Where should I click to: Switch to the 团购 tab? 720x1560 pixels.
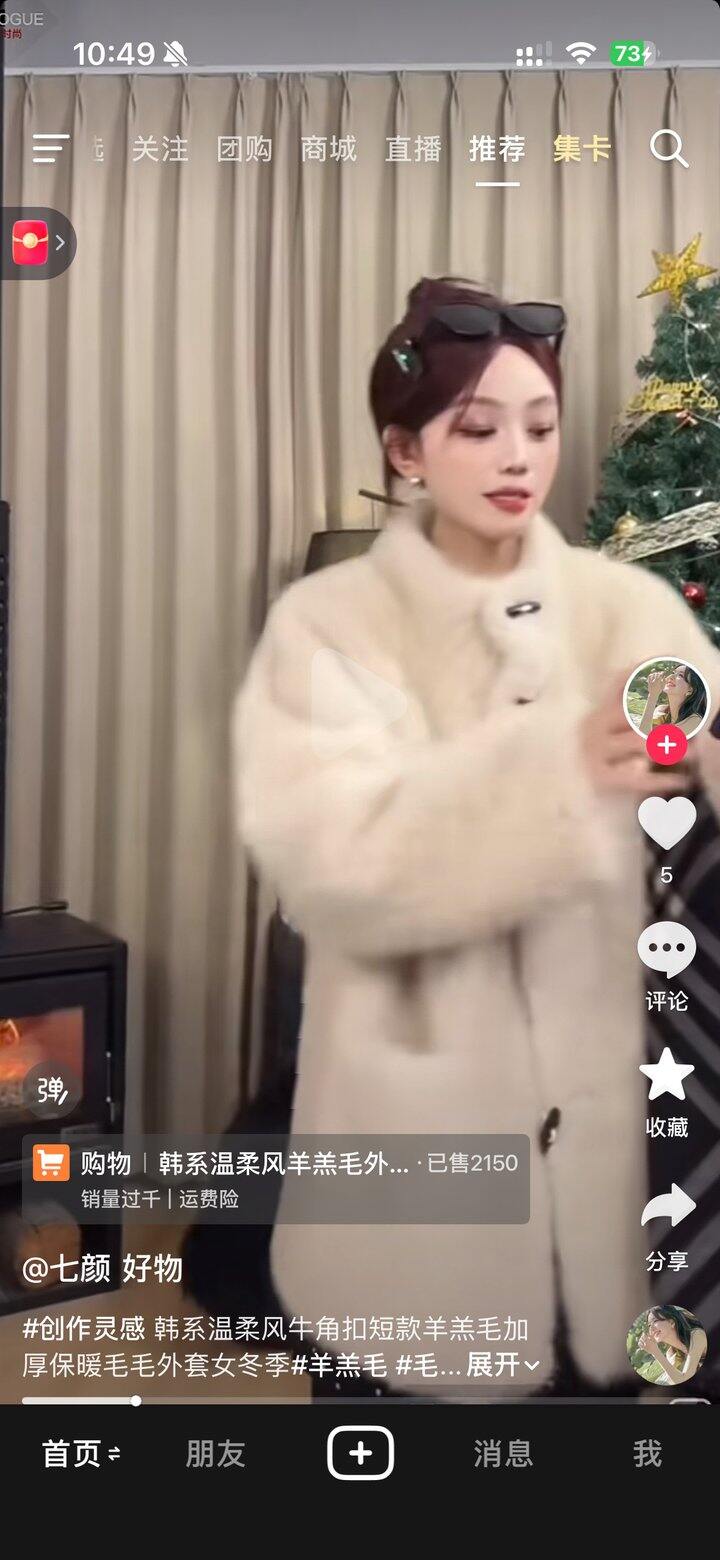[x=244, y=150]
